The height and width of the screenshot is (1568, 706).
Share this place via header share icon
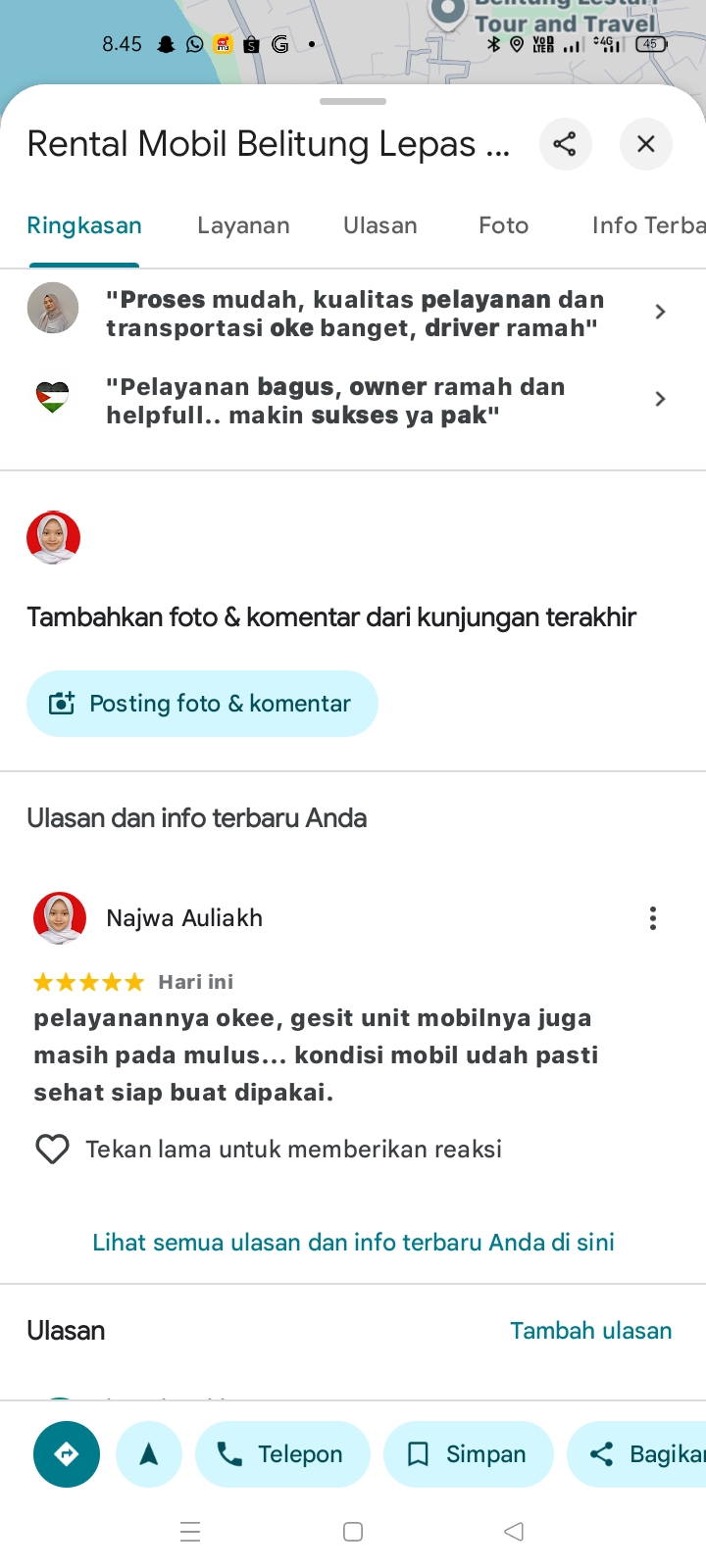pos(565,144)
